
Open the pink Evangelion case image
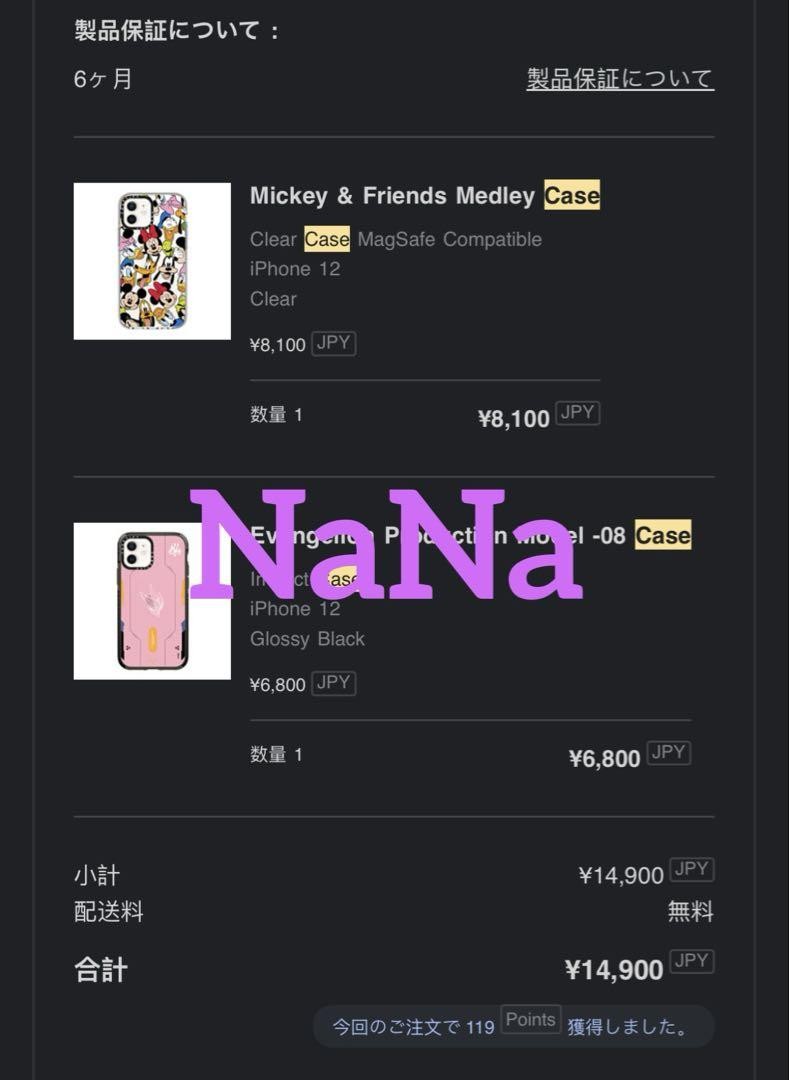[152, 601]
